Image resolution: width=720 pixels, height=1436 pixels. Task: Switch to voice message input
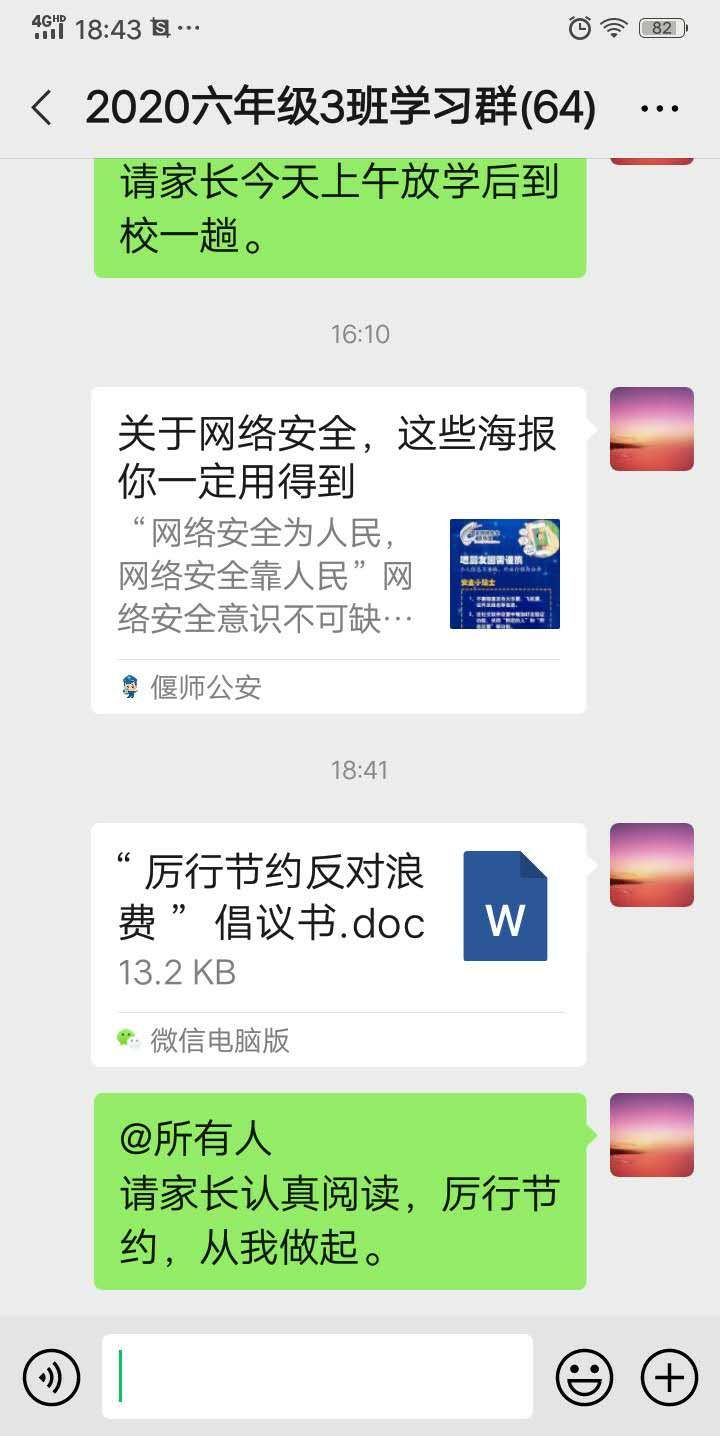(51, 1377)
